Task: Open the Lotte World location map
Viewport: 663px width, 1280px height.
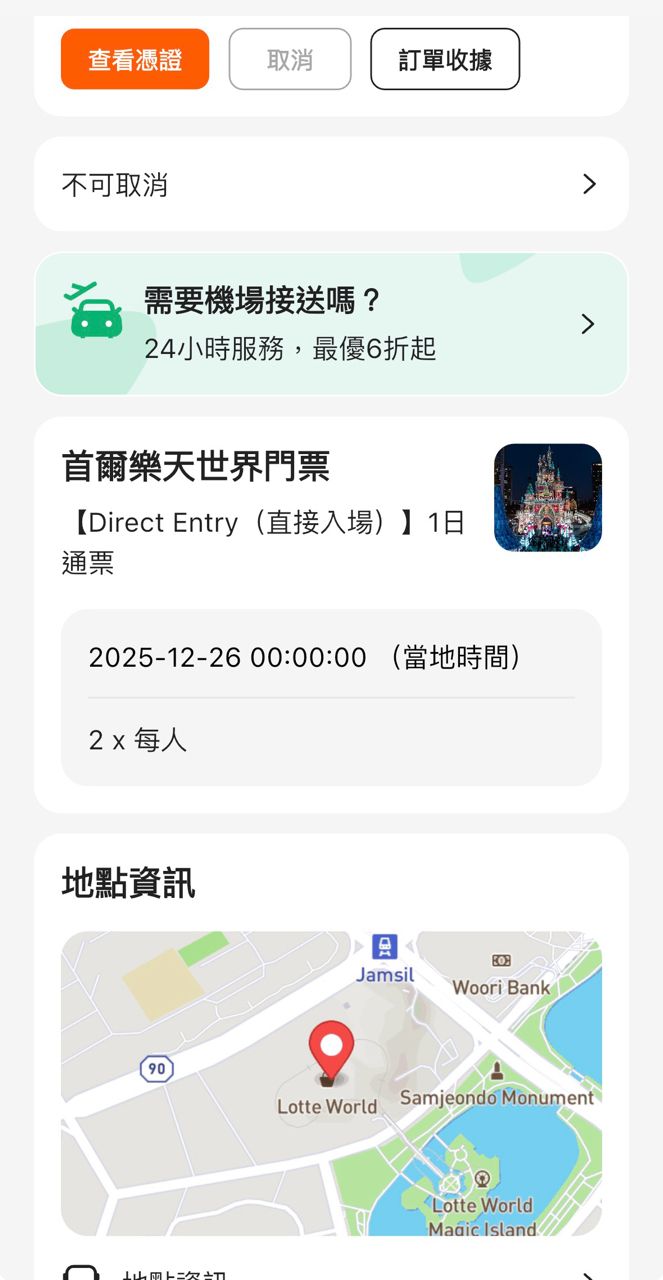Action: pos(331,1082)
